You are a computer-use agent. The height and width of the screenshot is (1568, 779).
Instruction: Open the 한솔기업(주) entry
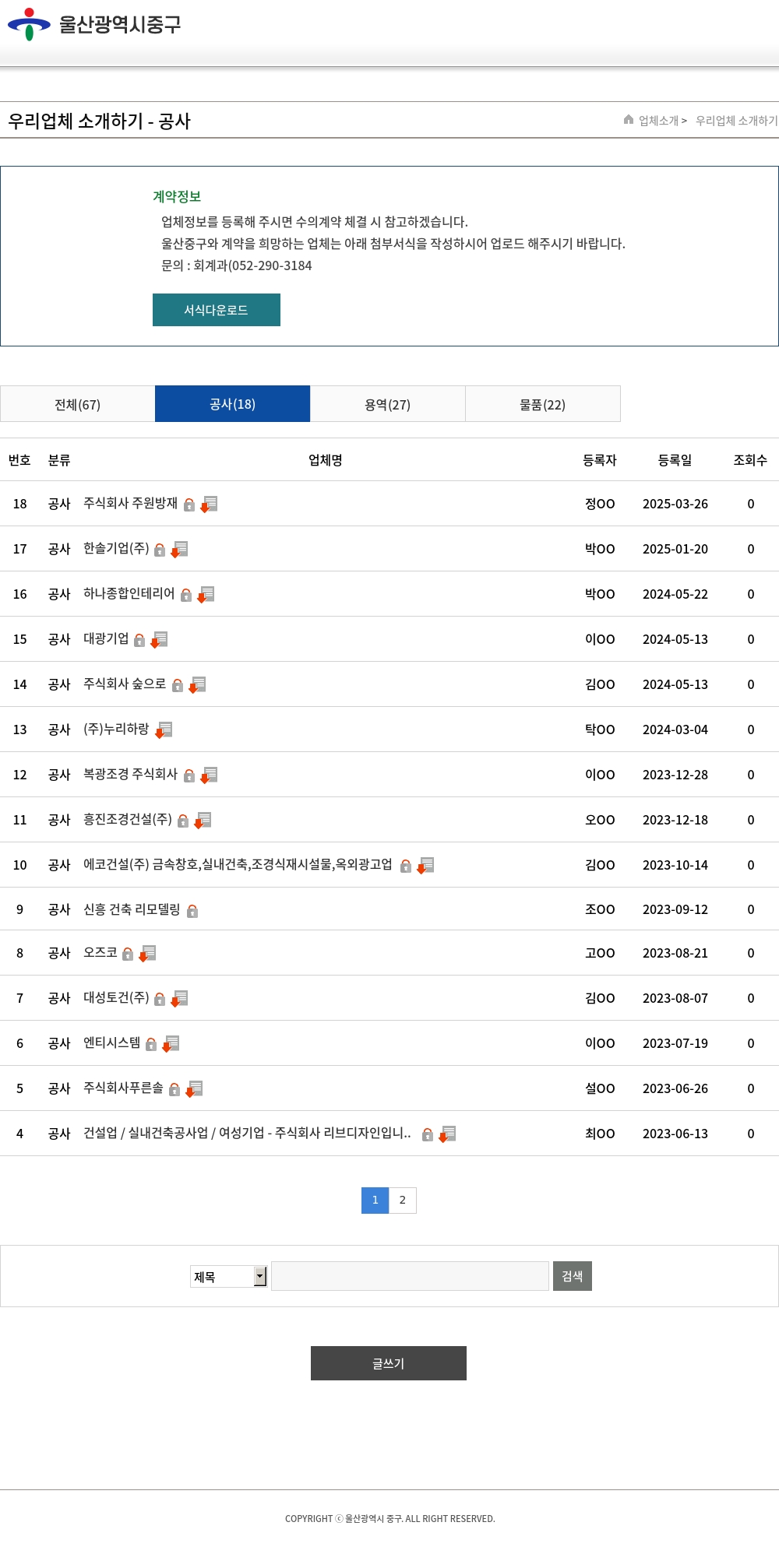pyautogui.click(x=116, y=548)
